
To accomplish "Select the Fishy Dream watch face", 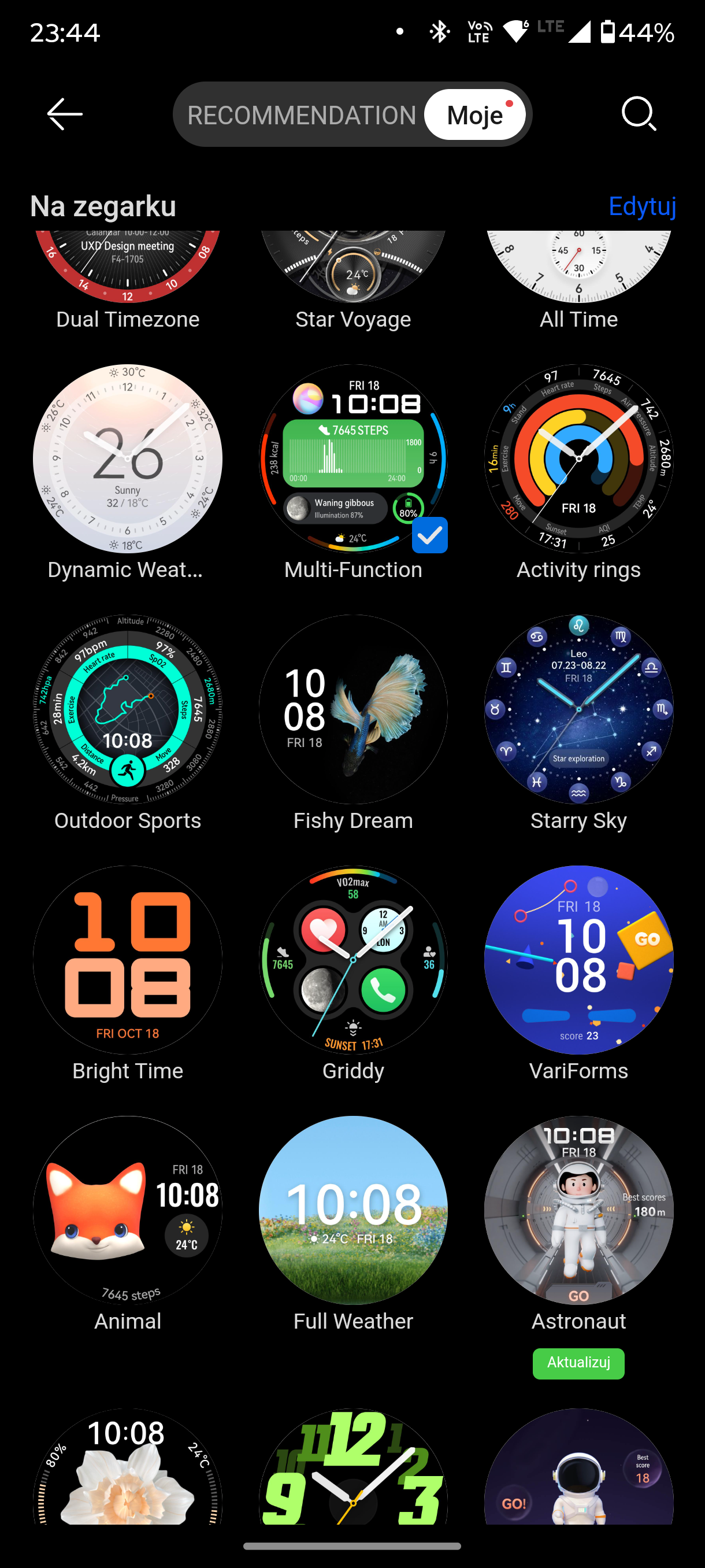I will click(353, 709).
